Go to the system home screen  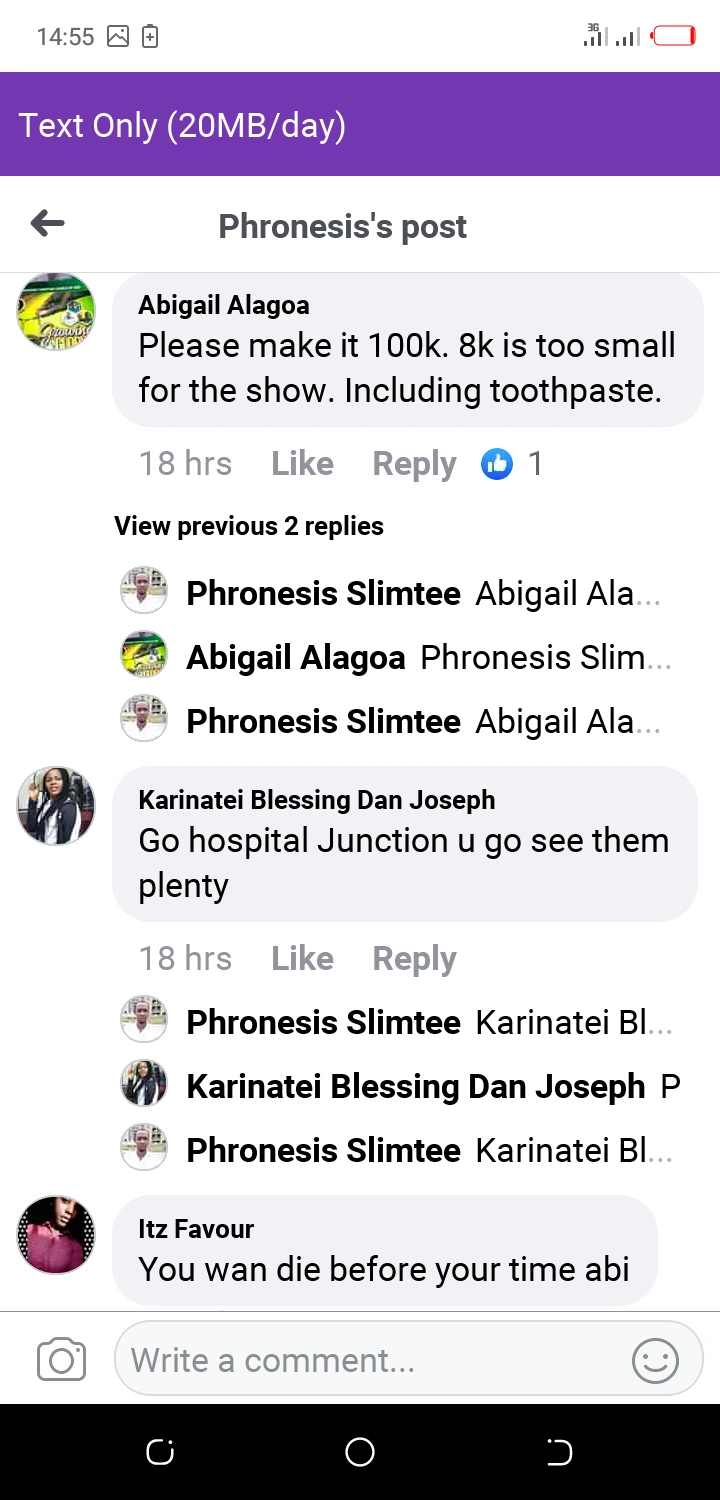[360, 1452]
